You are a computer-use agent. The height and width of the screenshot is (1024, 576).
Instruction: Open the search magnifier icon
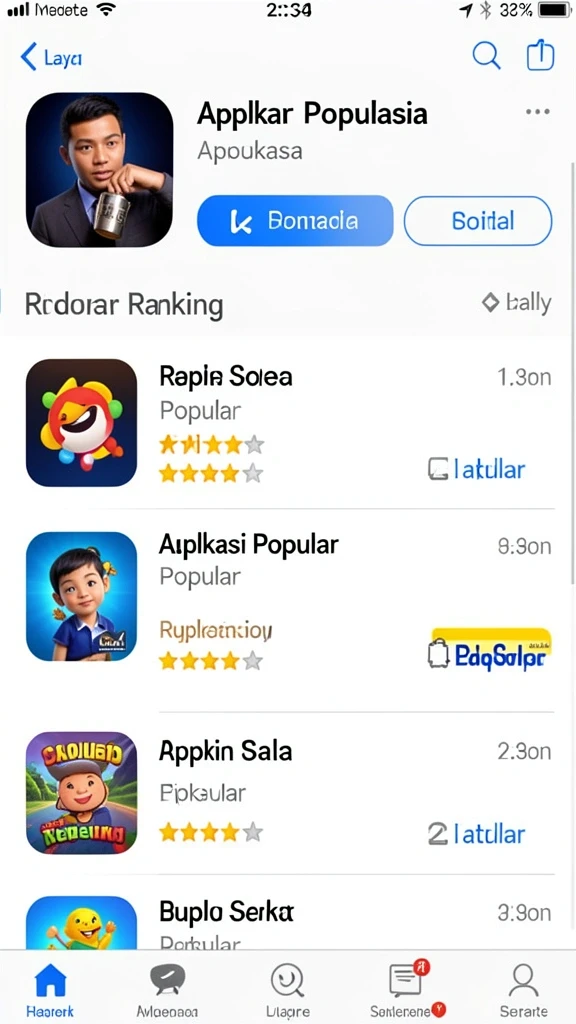[487, 56]
